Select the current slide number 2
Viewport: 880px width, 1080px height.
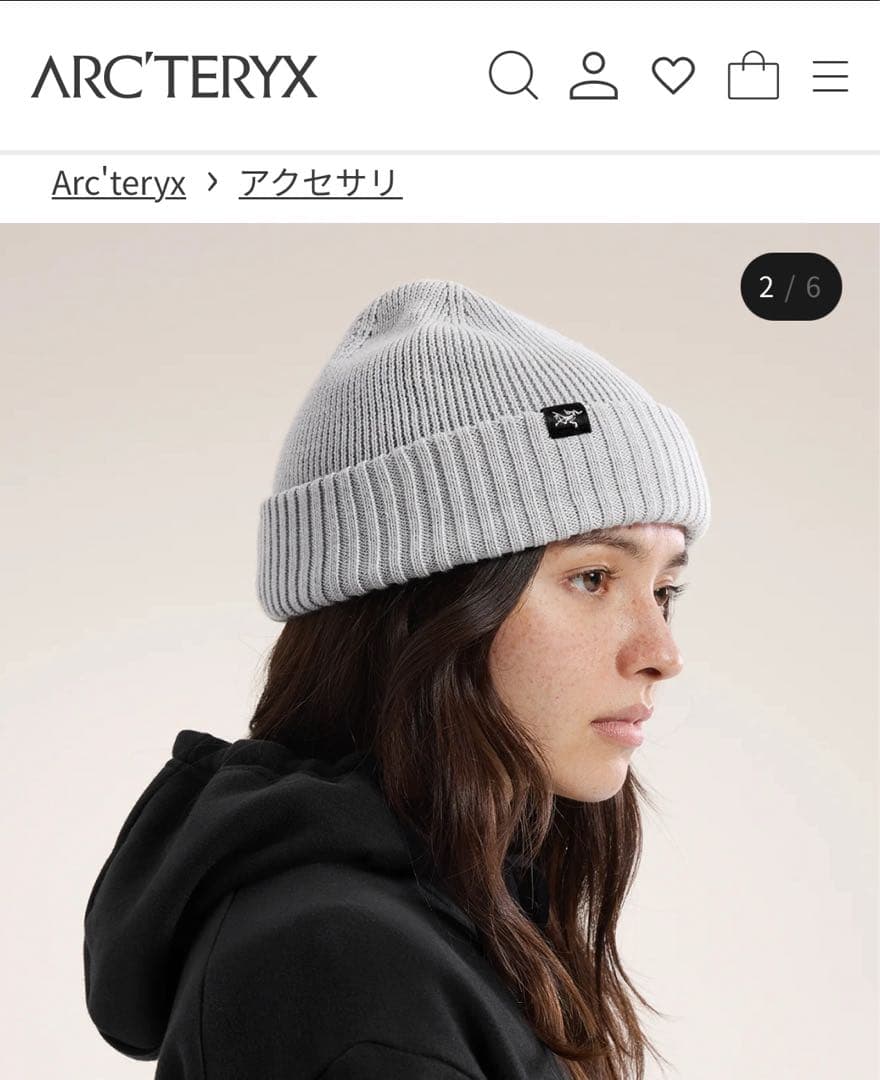[x=768, y=286]
